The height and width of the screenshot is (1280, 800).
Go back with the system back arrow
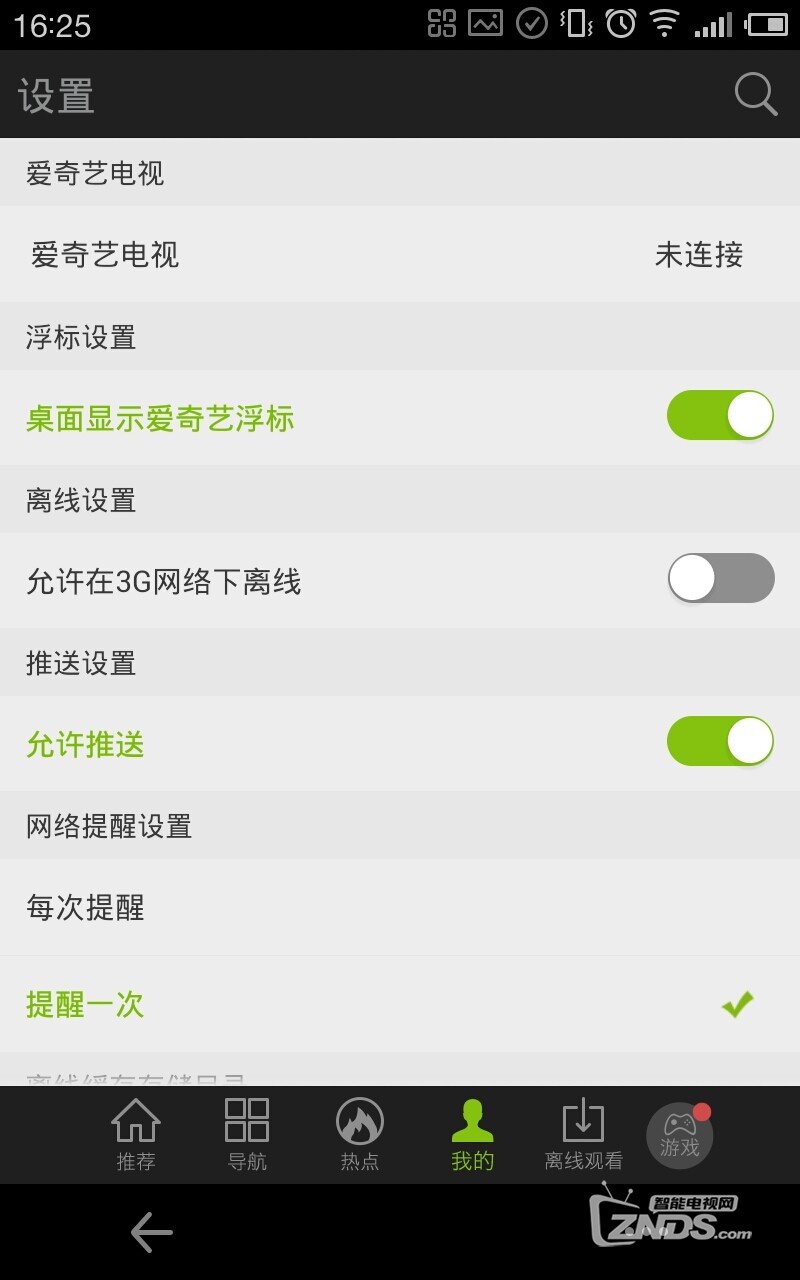click(x=152, y=1233)
